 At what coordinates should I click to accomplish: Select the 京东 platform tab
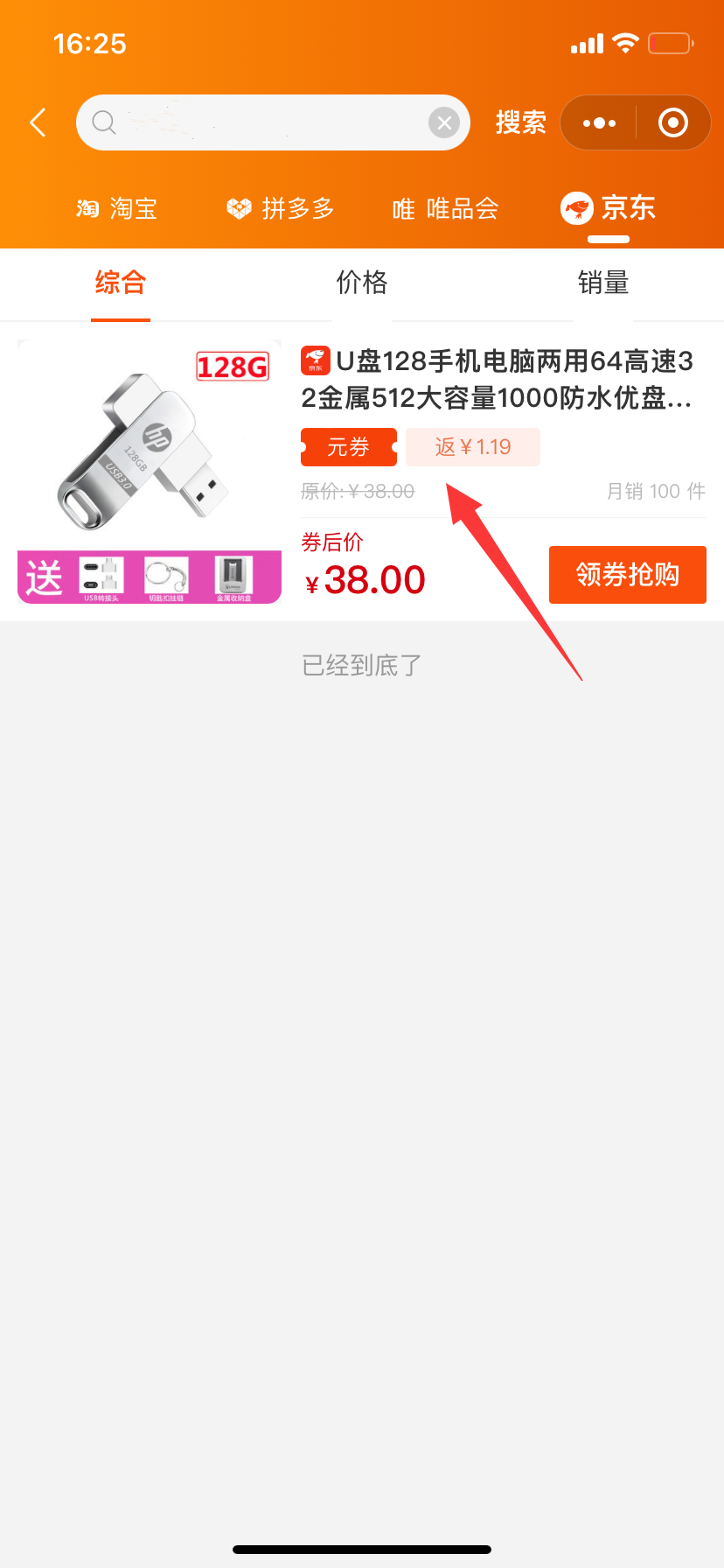coord(608,208)
